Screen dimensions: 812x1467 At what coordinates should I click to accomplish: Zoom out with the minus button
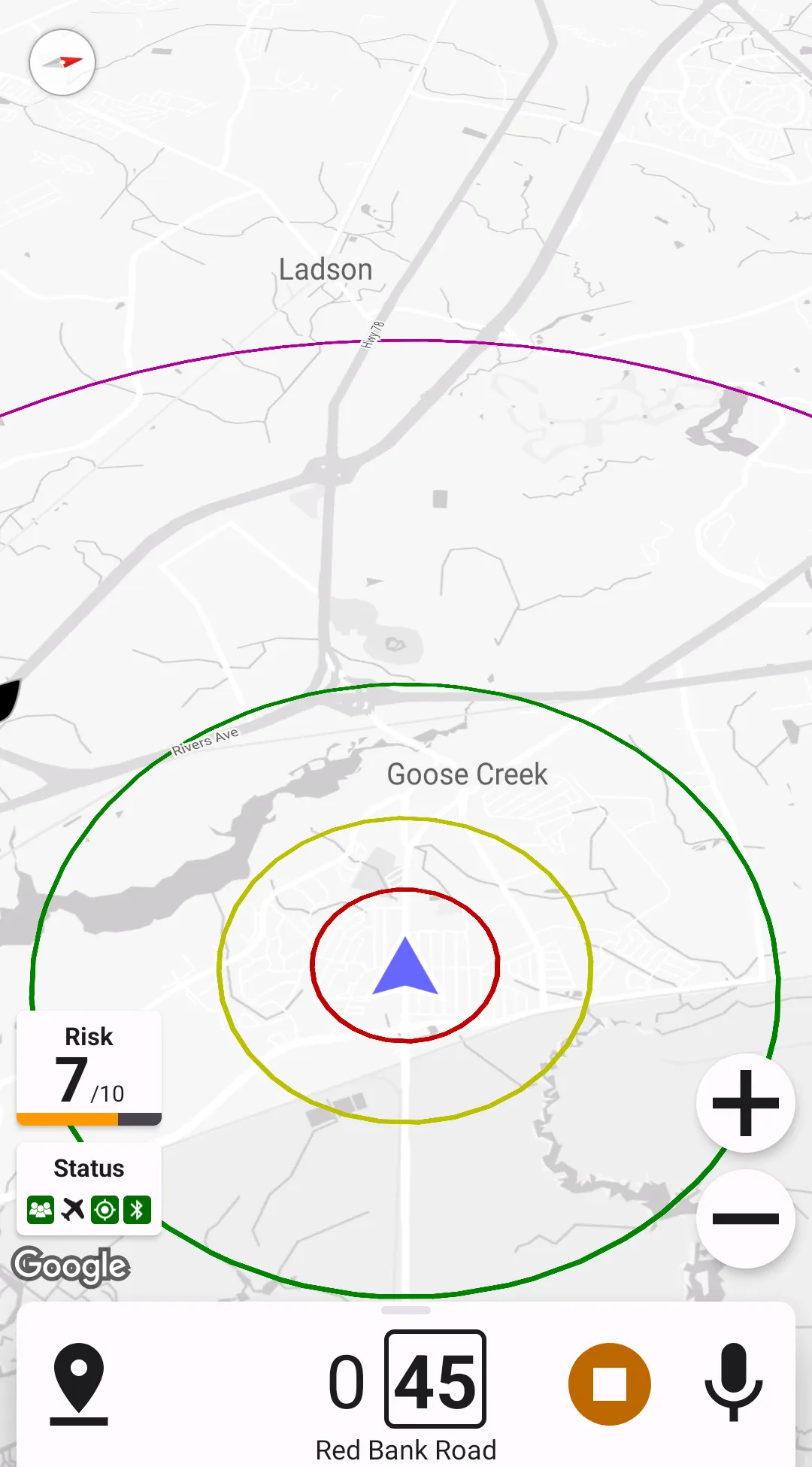click(x=745, y=1219)
